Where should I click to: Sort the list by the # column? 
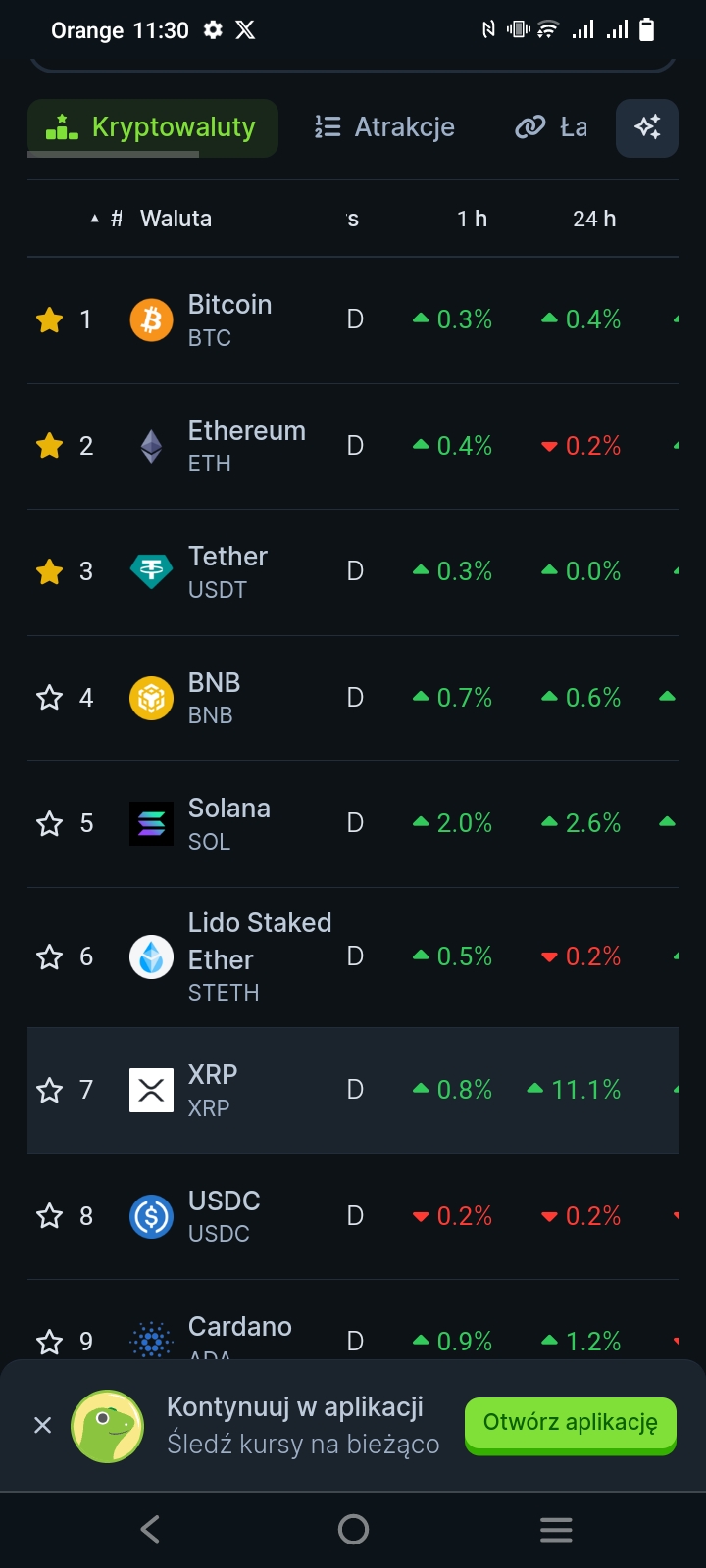116,219
